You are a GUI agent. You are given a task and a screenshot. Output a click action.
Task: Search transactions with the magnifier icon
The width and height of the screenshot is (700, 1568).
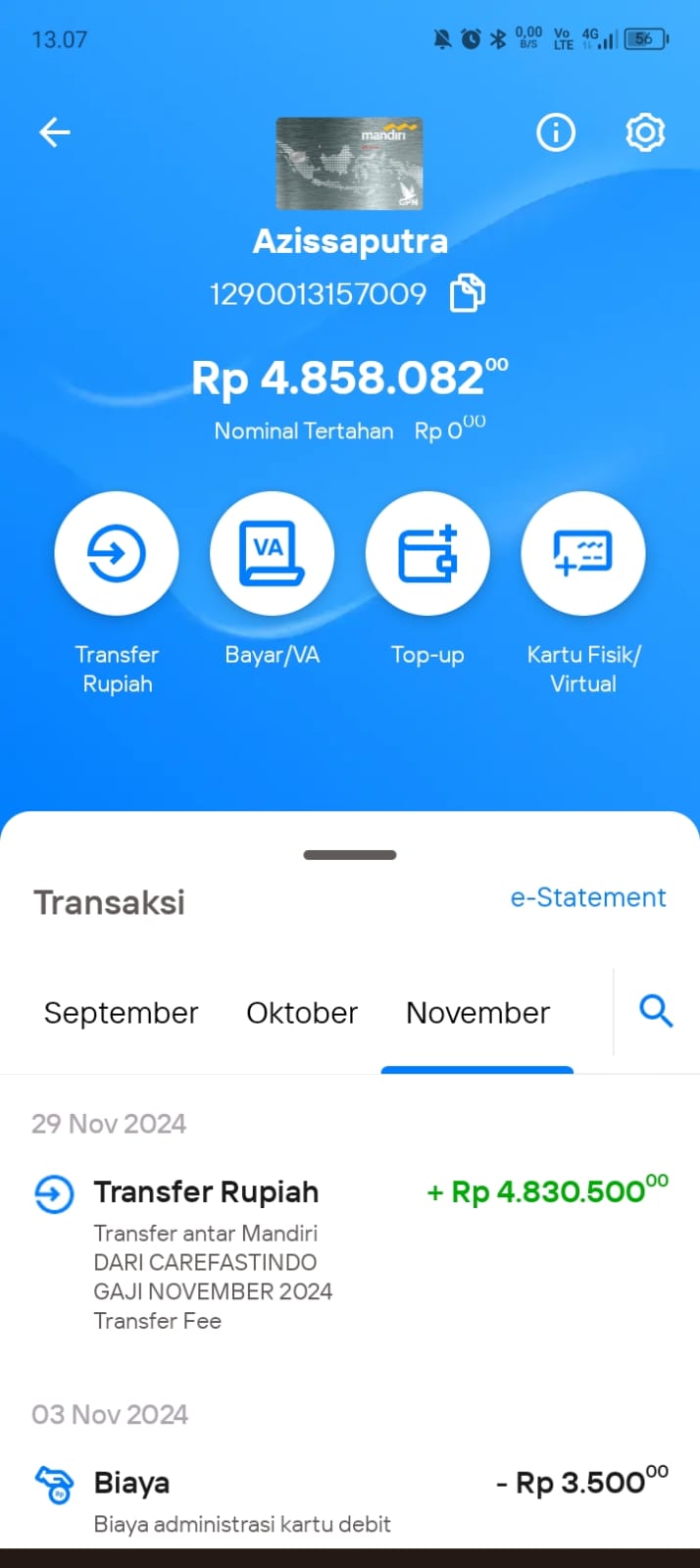(x=656, y=1010)
